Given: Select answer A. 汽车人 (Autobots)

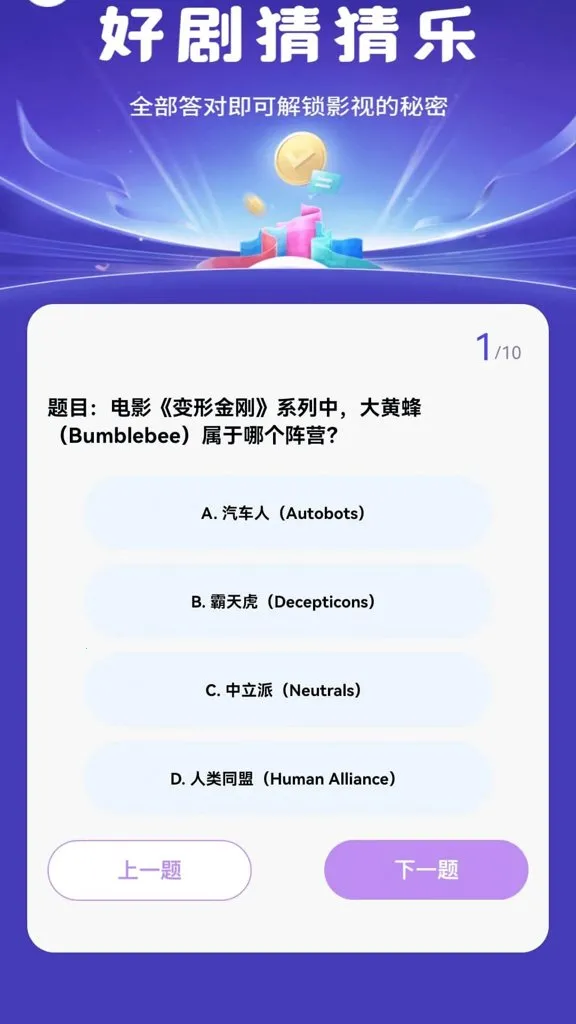Looking at the screenshot, I should [x=287, y=513].
